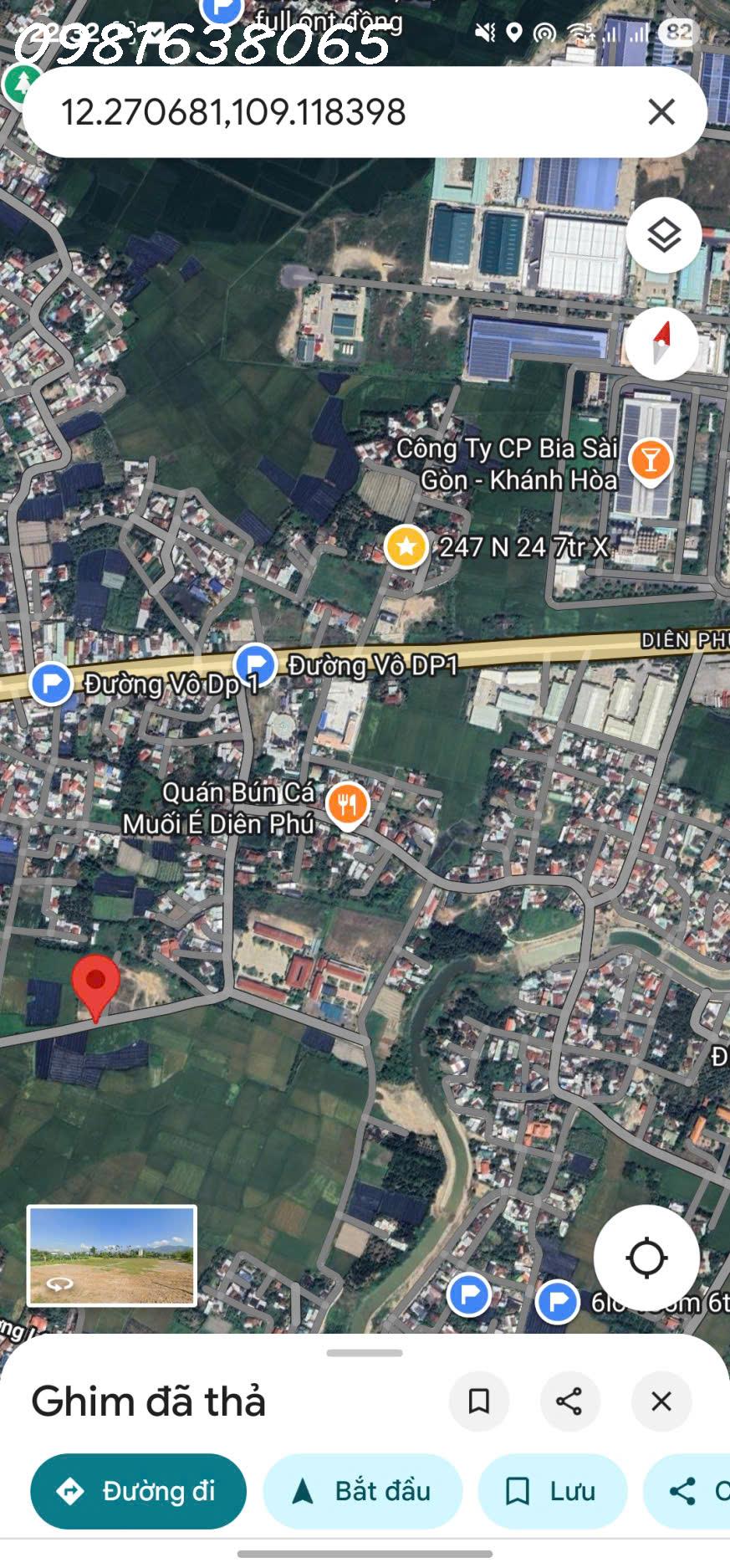Open Công Ty CP Bia Sài Gòn marker

[651, 461]
